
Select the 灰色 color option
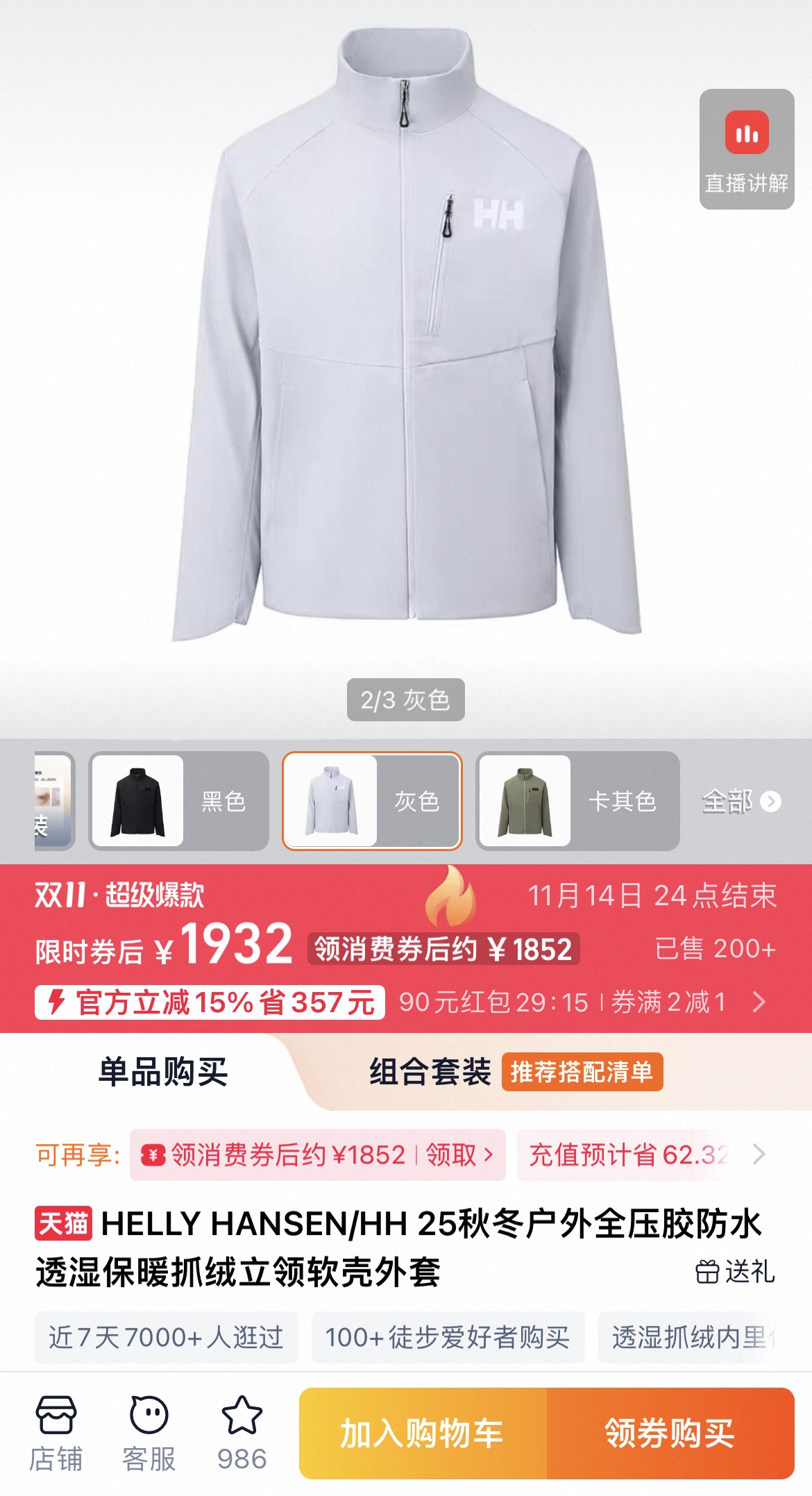tap(372, 801)
